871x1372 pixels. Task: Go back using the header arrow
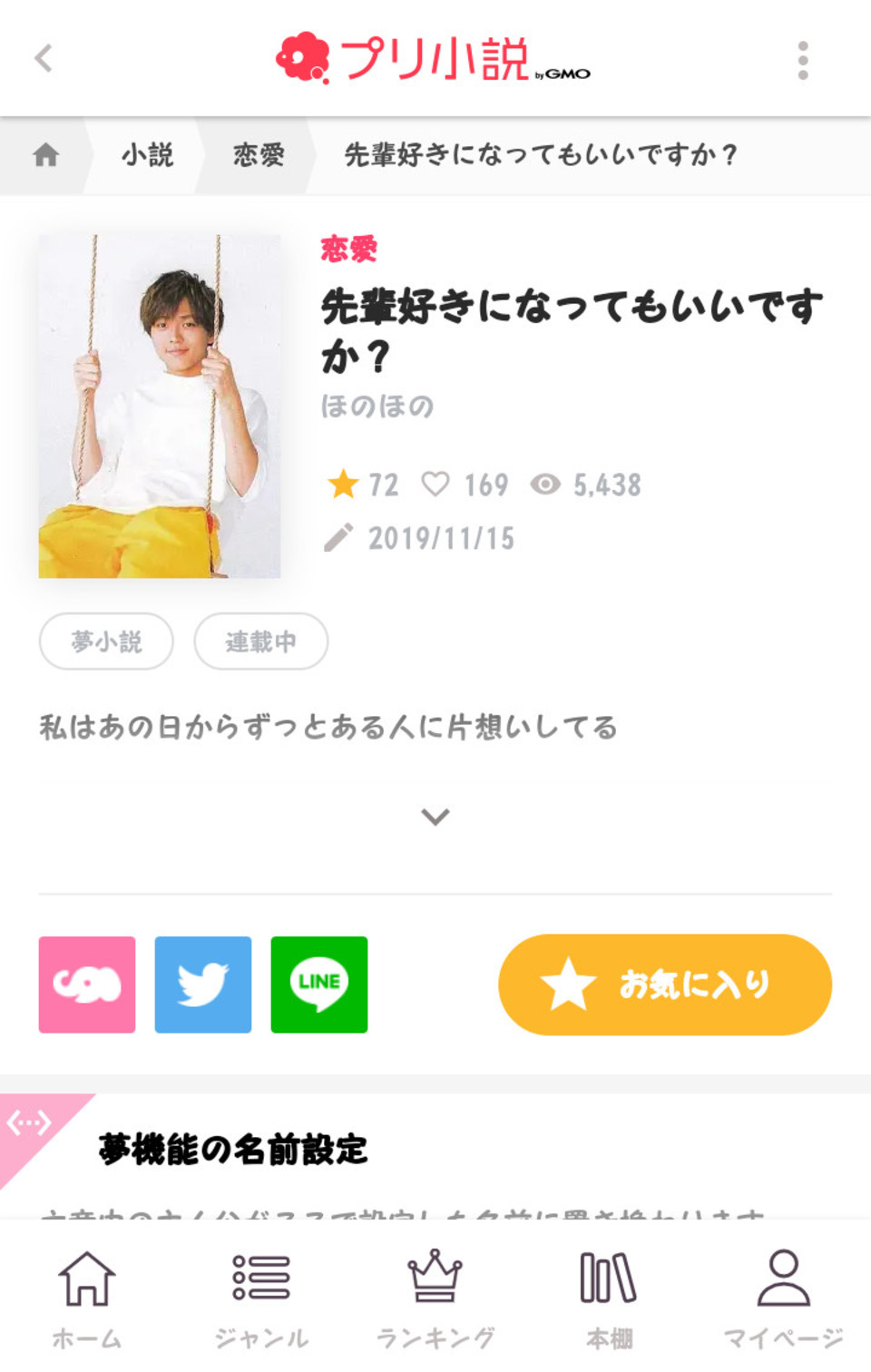coord(44,59)
